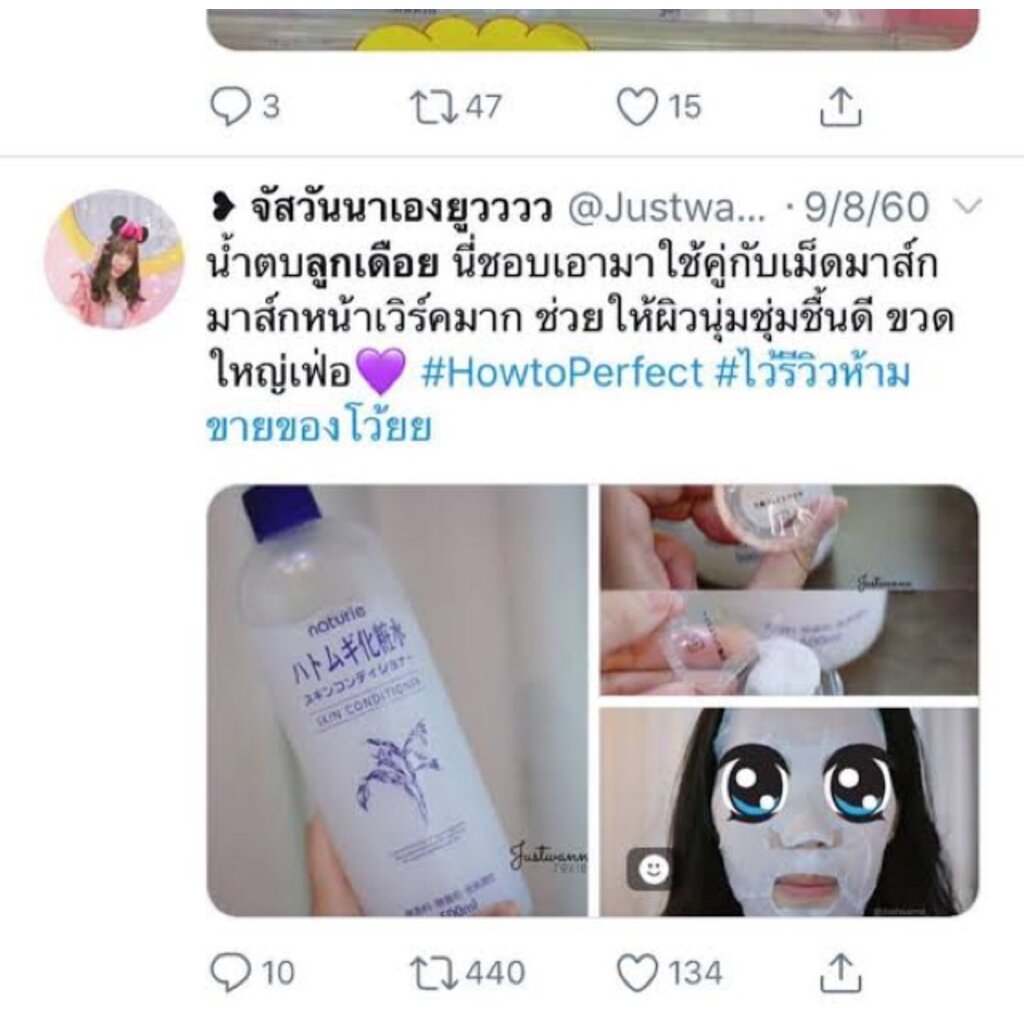Screen dimensions: 1024x1024
Task: View the Naturie bottle photo
Action: (x=398, y=700)
